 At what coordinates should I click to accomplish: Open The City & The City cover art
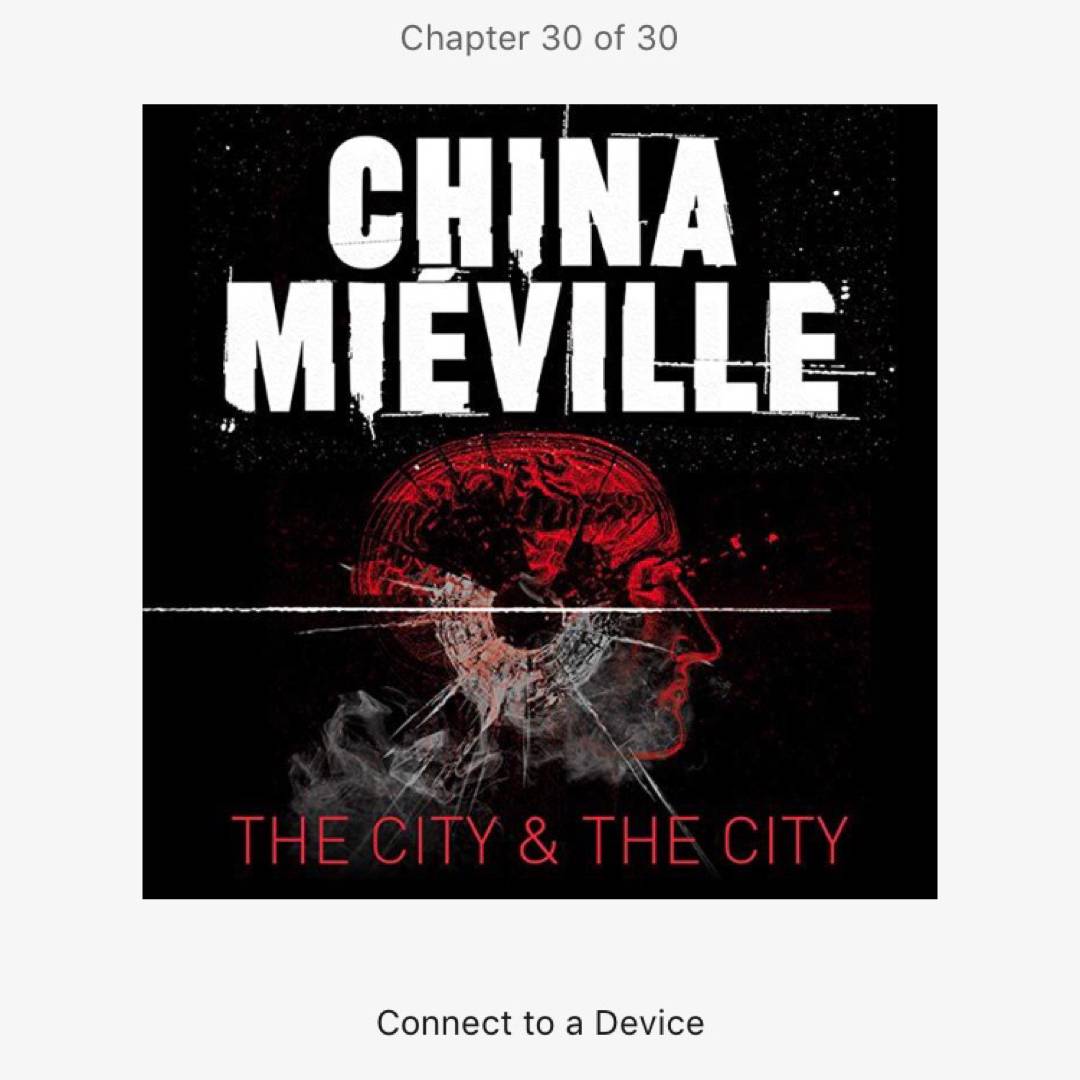(540, 501)
